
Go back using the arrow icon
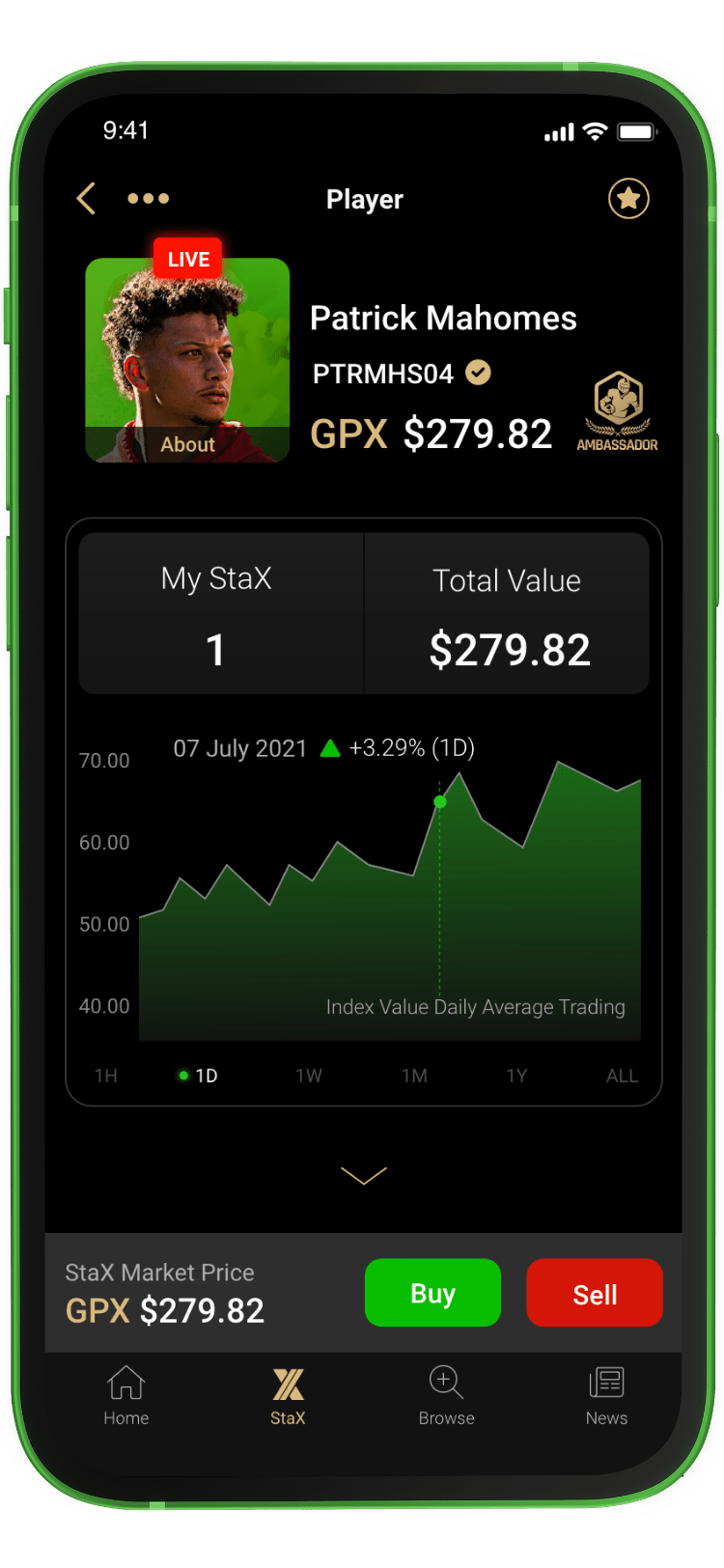(86, 199)
